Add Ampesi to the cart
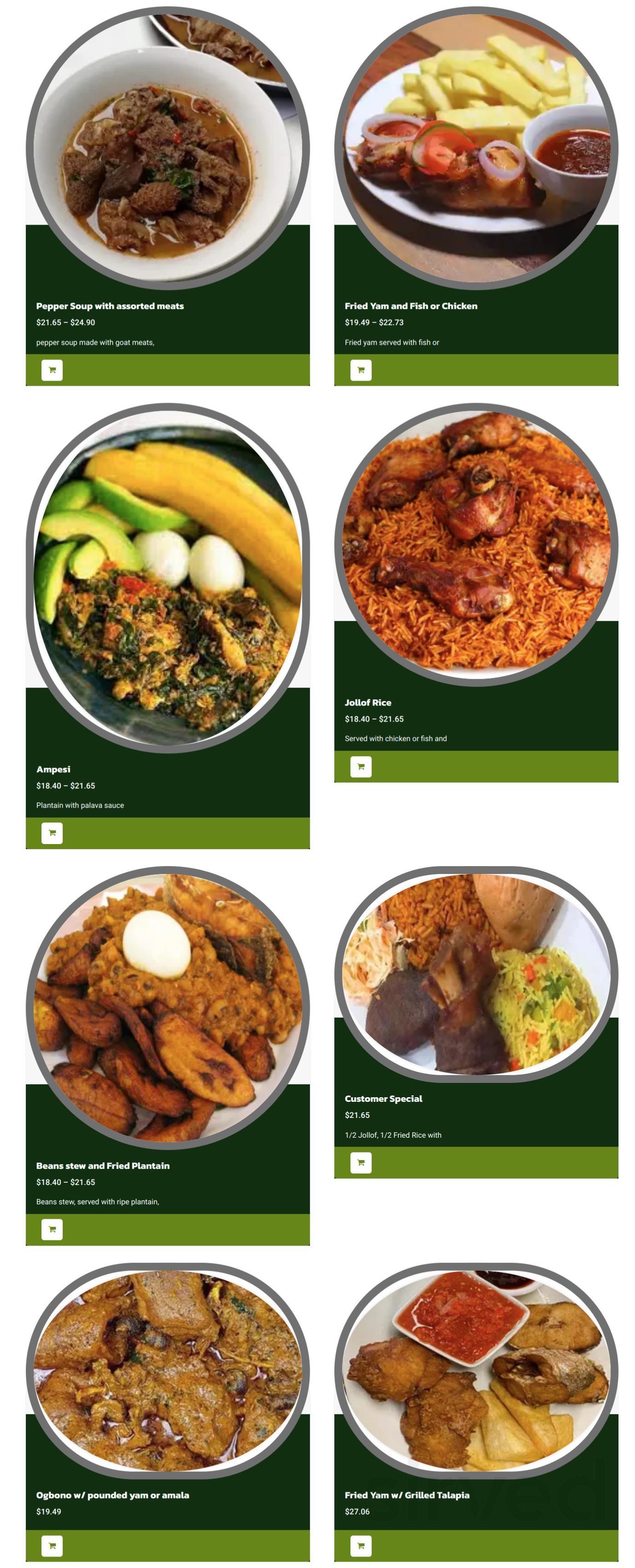 [x=52, y=832]
